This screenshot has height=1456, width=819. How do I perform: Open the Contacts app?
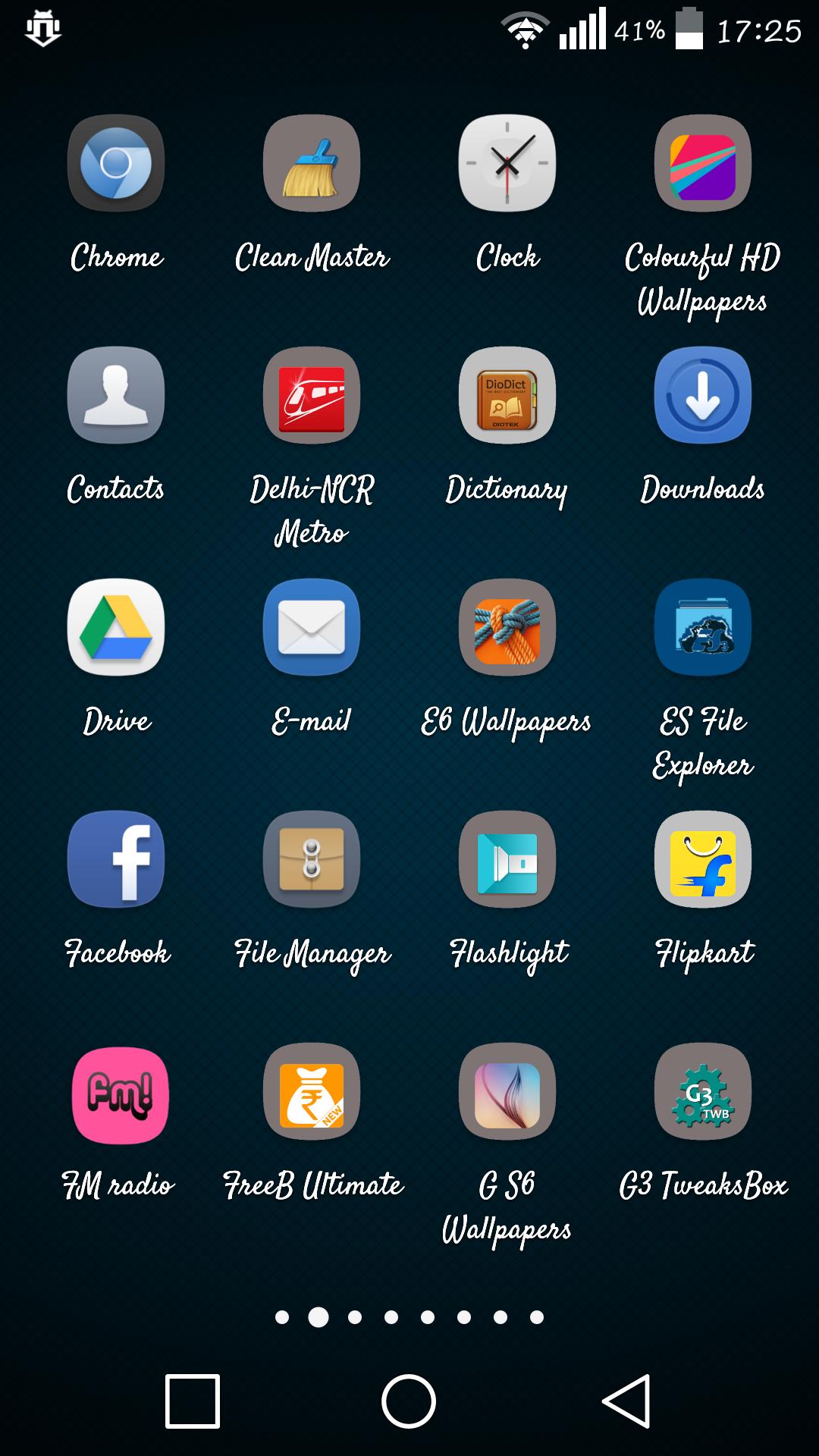tap(116, 397)
